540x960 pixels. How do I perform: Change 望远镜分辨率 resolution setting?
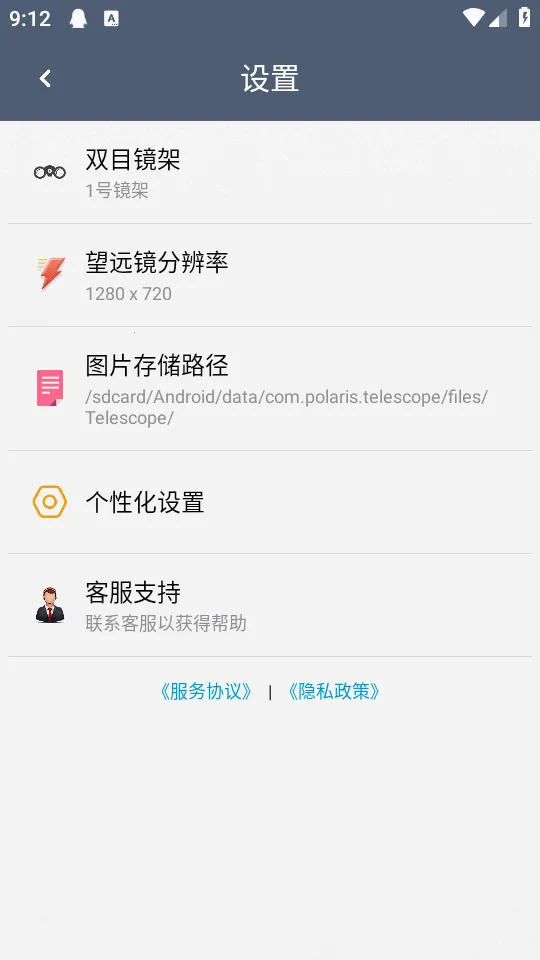(x=270, y=276)
